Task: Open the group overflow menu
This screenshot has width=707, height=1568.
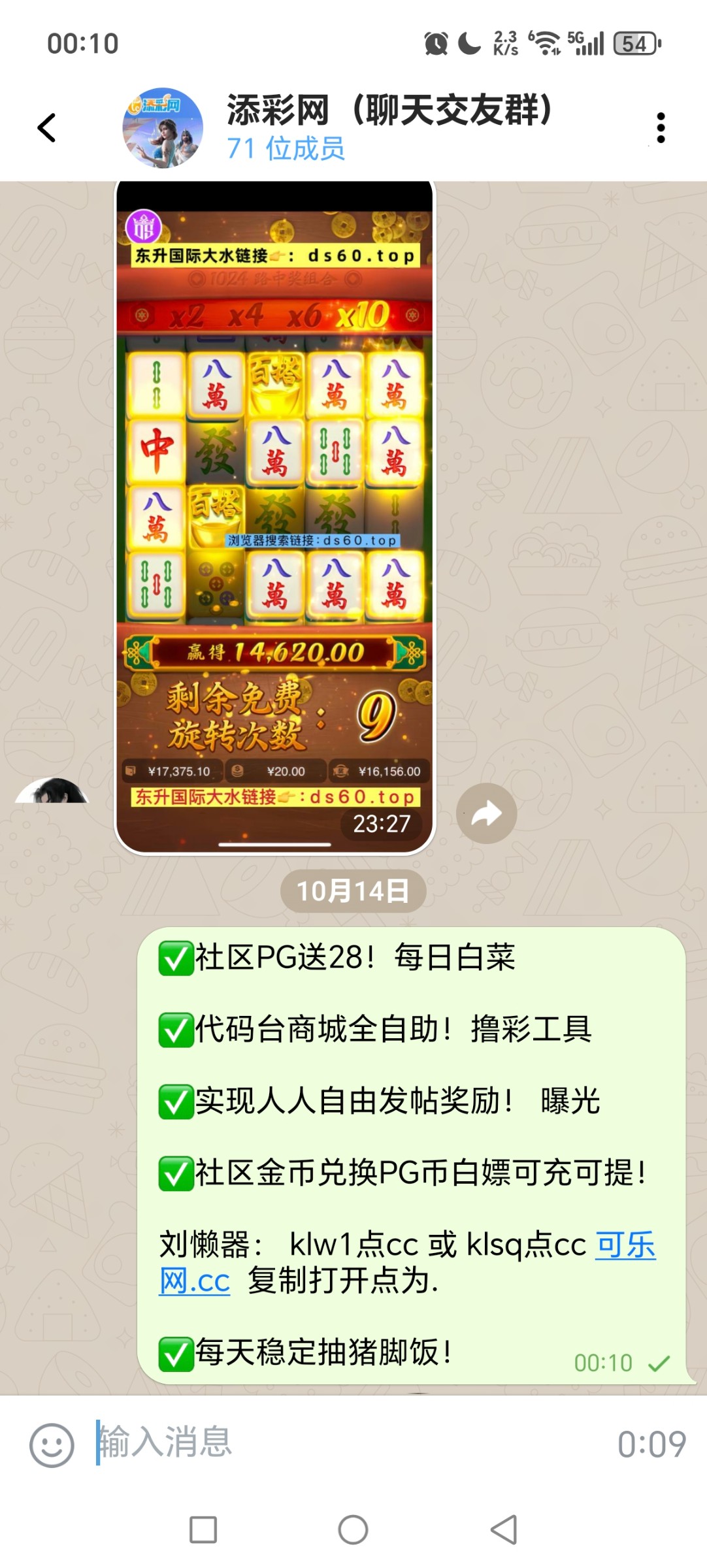Action: 661,127
